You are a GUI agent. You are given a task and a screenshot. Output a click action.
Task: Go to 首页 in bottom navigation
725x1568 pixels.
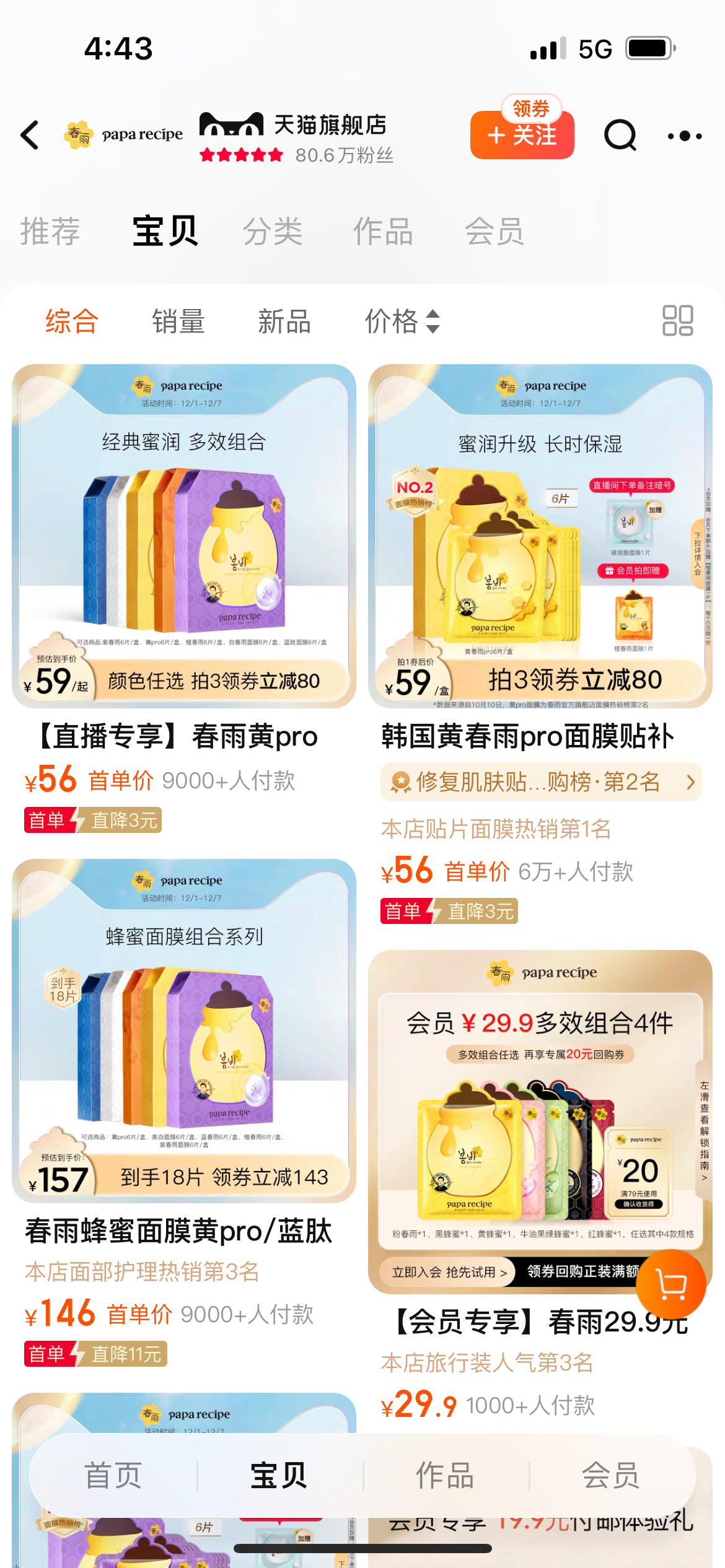pyautogui.click(x=113, y=1475)
